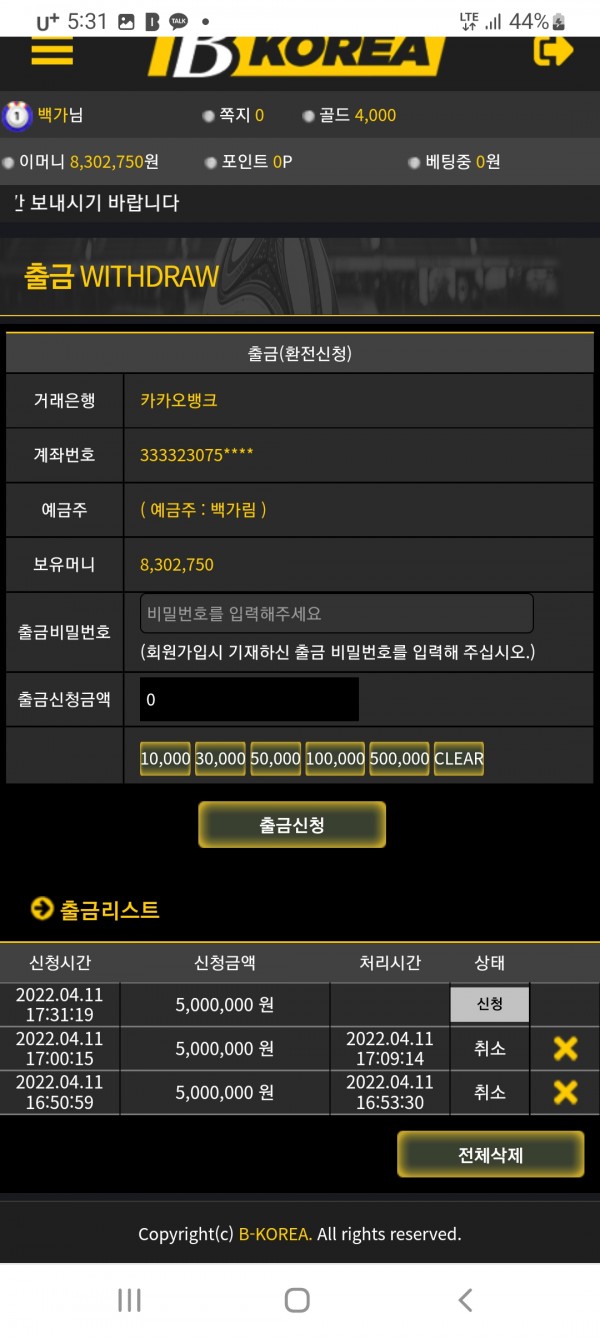Viewport: 600px width, 1338px height.
Task: Reset amount with CLEAR button
Action: 459,758
